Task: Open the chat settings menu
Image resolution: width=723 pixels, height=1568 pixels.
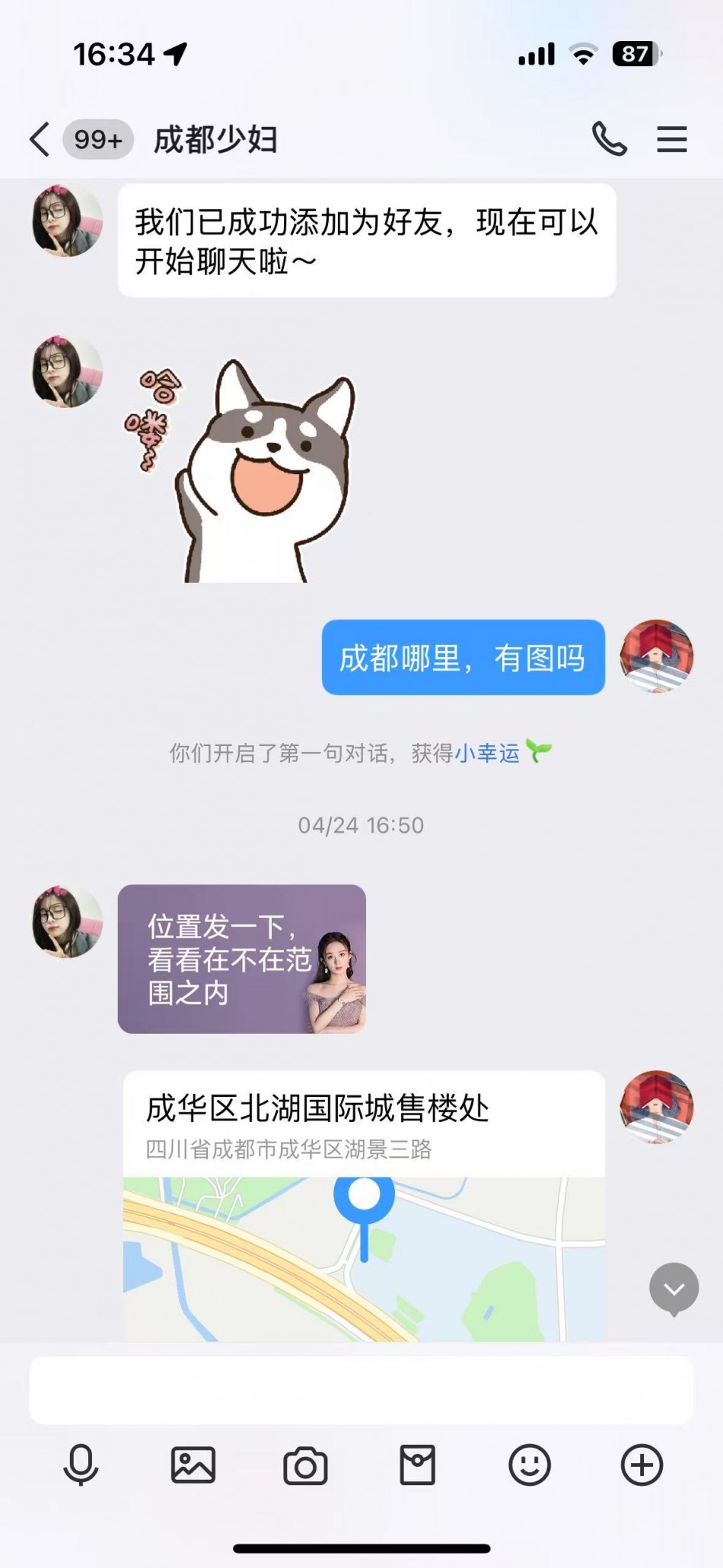Action: pos(671,139)
